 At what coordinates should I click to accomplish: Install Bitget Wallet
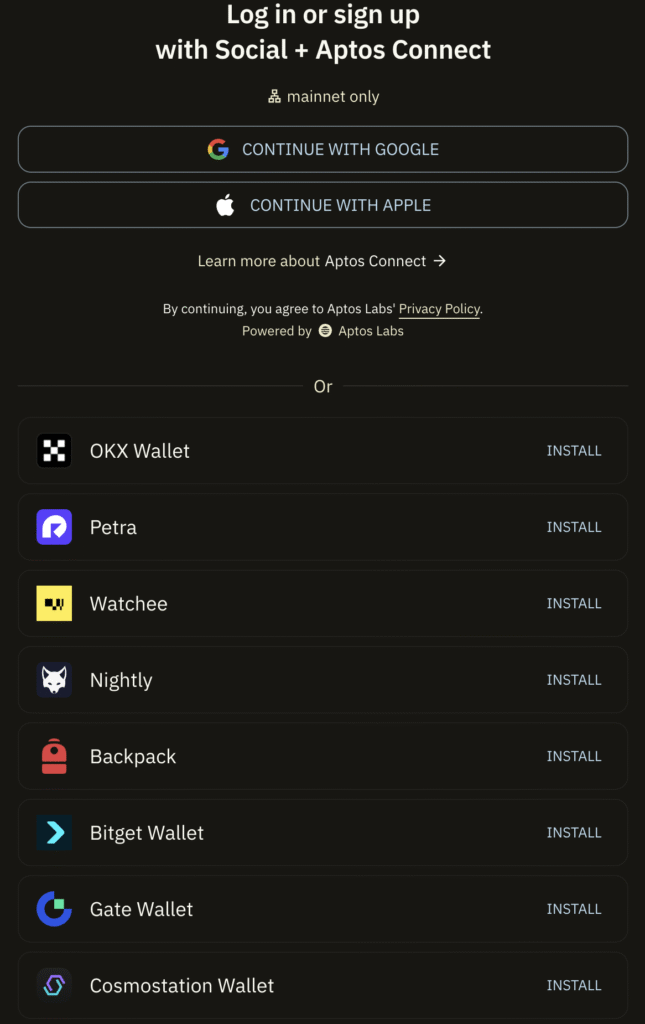[x=573, y=833]
